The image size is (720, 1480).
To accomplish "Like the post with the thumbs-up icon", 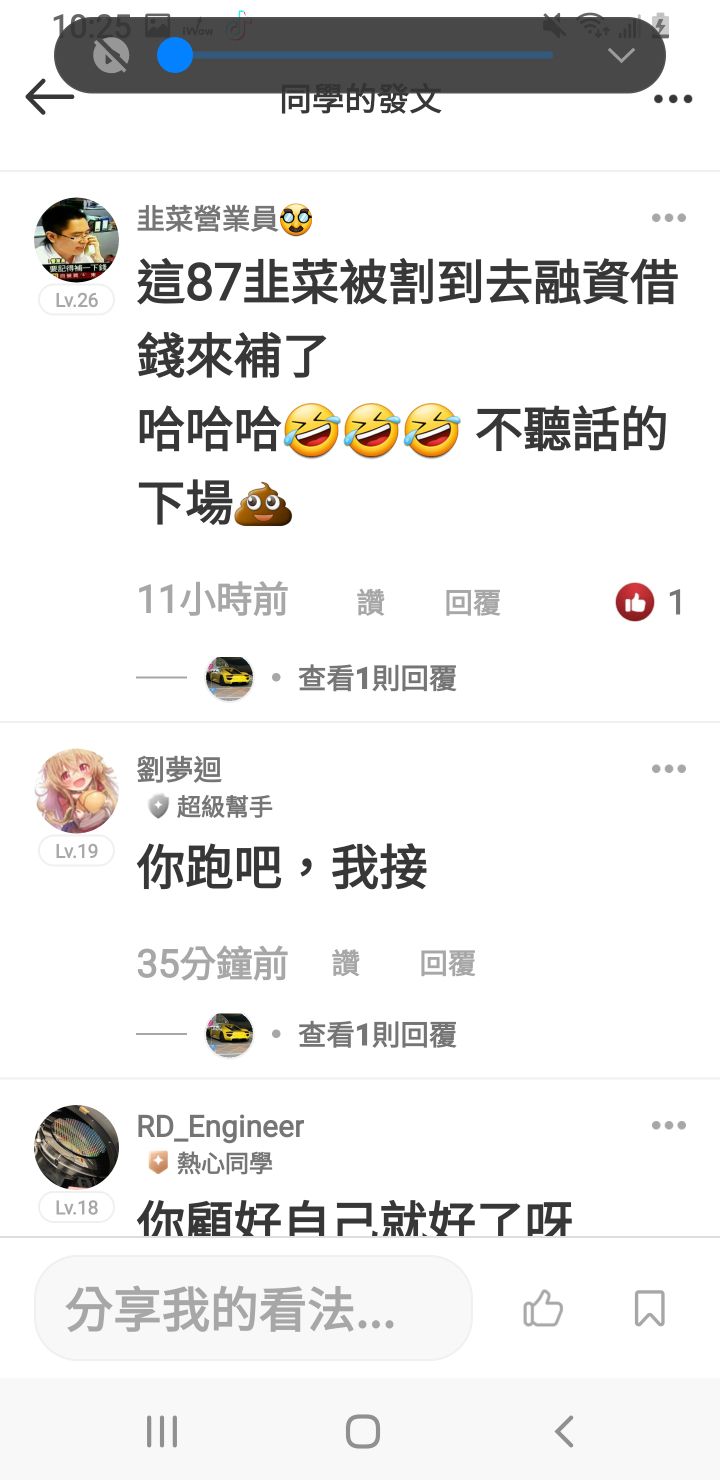I will [543, 1308].
